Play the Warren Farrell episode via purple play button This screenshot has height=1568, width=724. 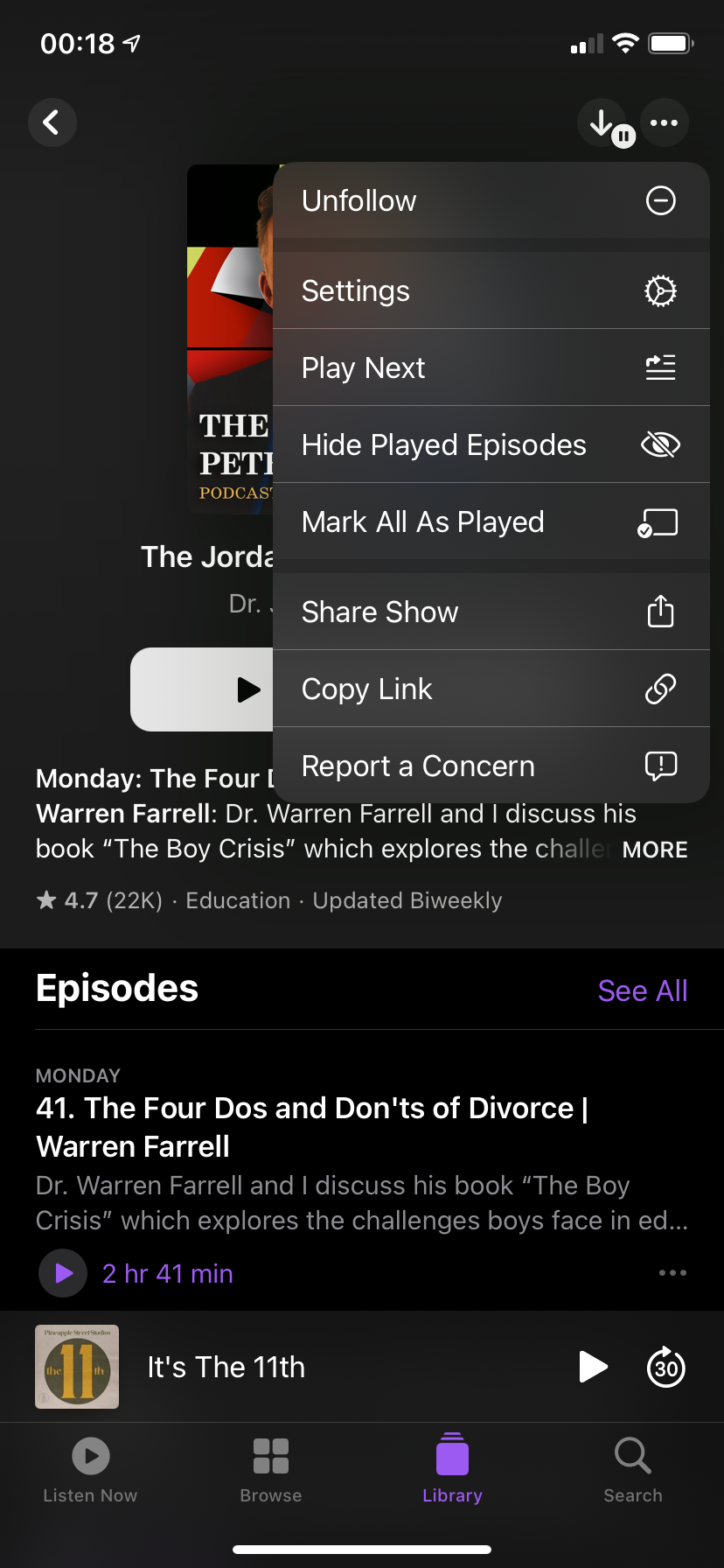click(x=62, y=1273)
